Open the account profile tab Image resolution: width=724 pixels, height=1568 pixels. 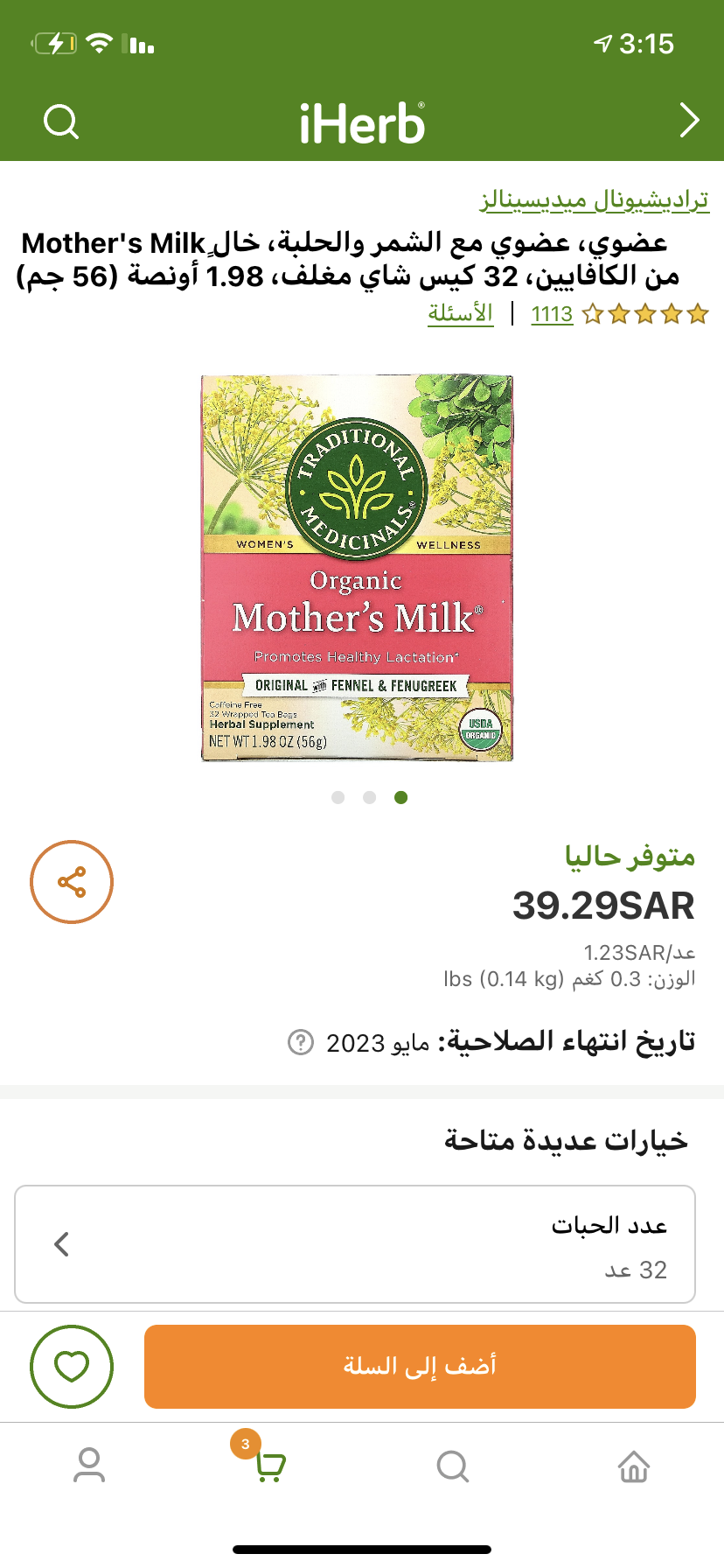click(x=89, y=1465)
